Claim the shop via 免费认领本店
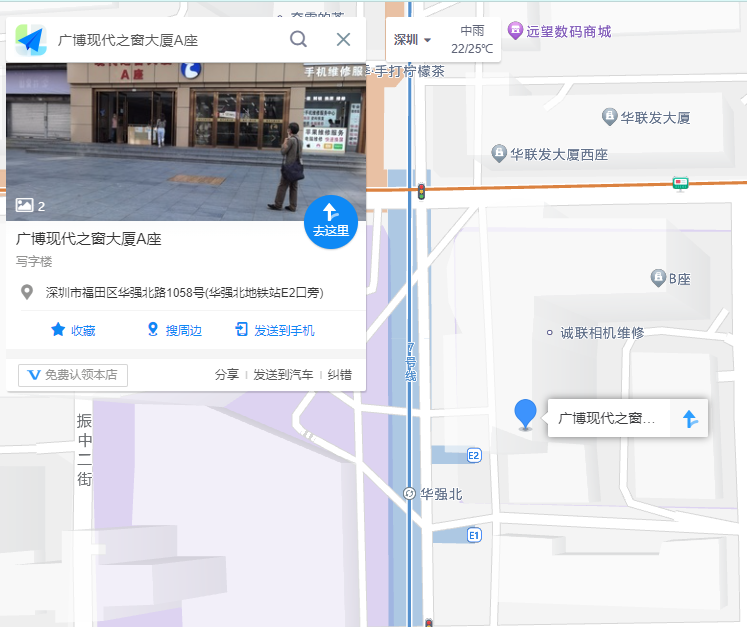The width and height of the screenshot is (747, 627). tap(73, 375)
